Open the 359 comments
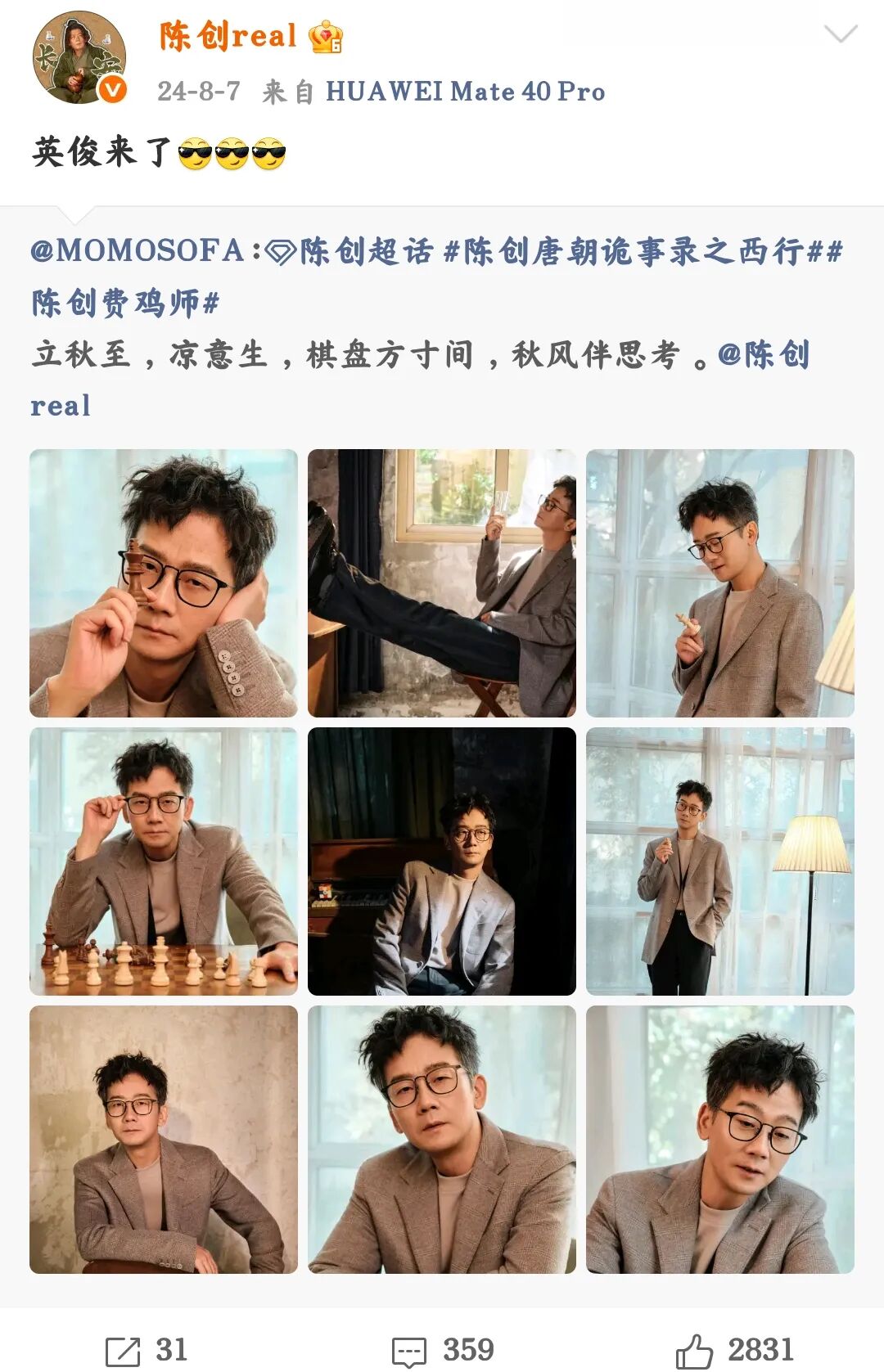Viewport: 884px width, 1372px height. [x=443, y=1349]
